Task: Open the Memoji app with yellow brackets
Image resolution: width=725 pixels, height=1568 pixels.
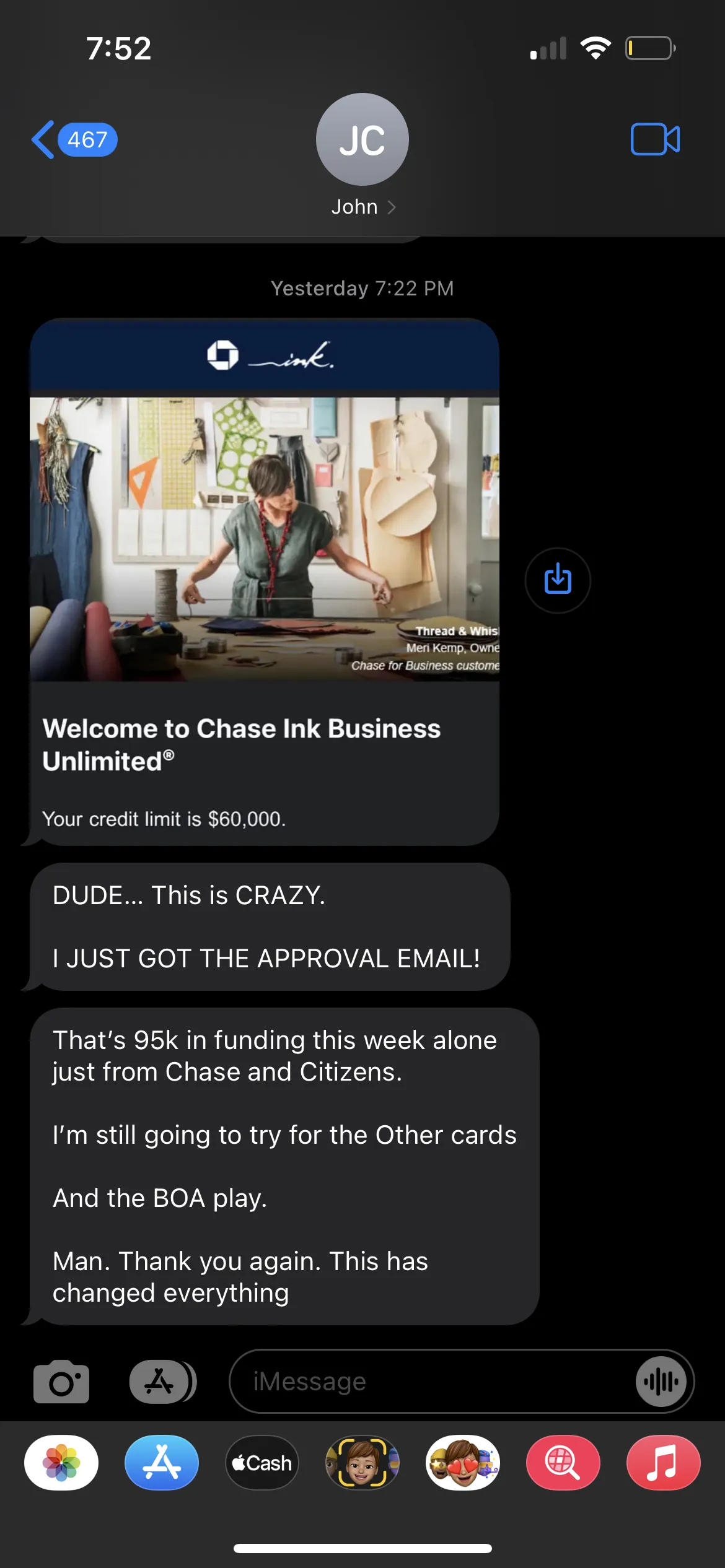Action: click(x=362, y=1463)
